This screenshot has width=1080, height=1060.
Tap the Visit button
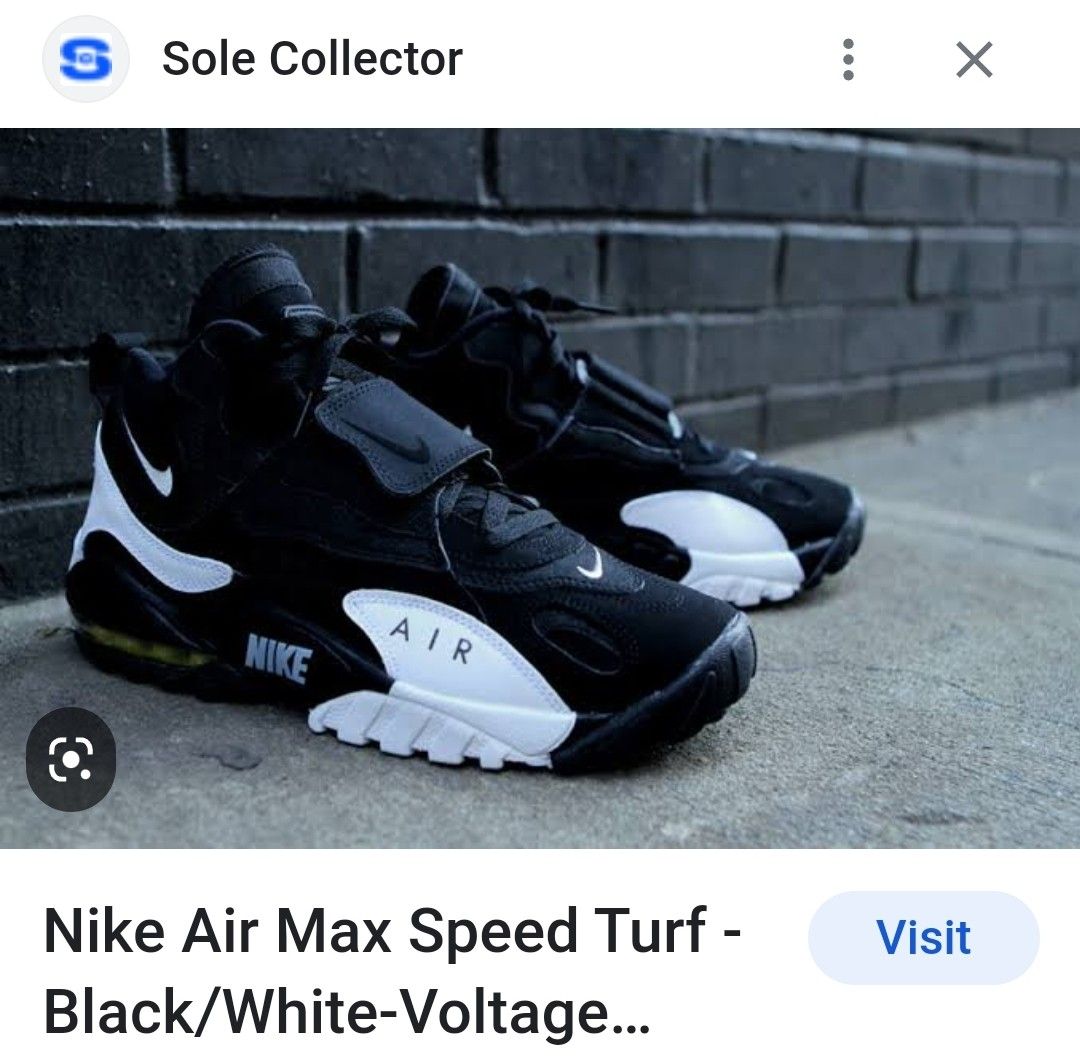click(923, 938)
